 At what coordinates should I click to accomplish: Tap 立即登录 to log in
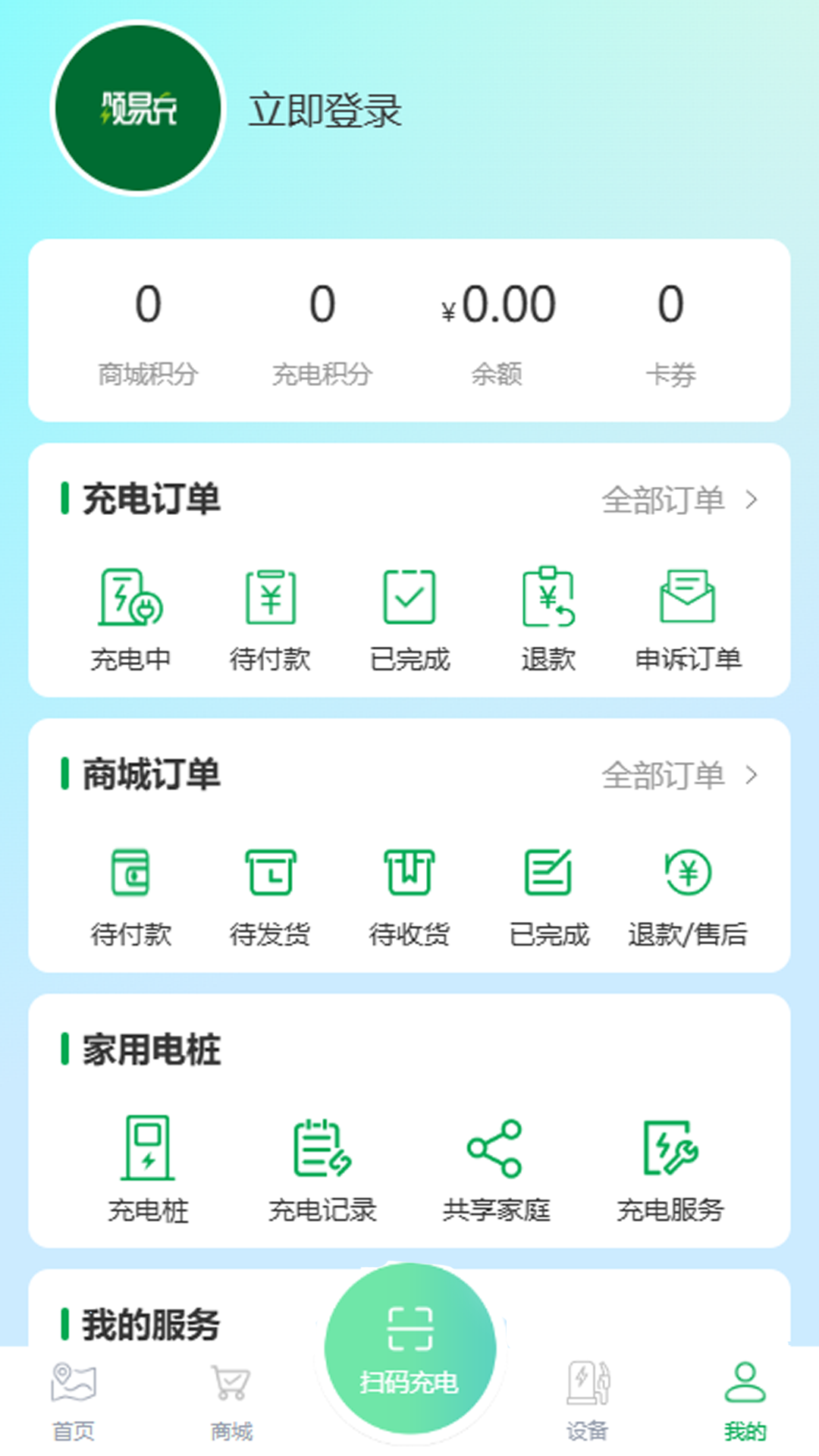click(x=325, y=111)
